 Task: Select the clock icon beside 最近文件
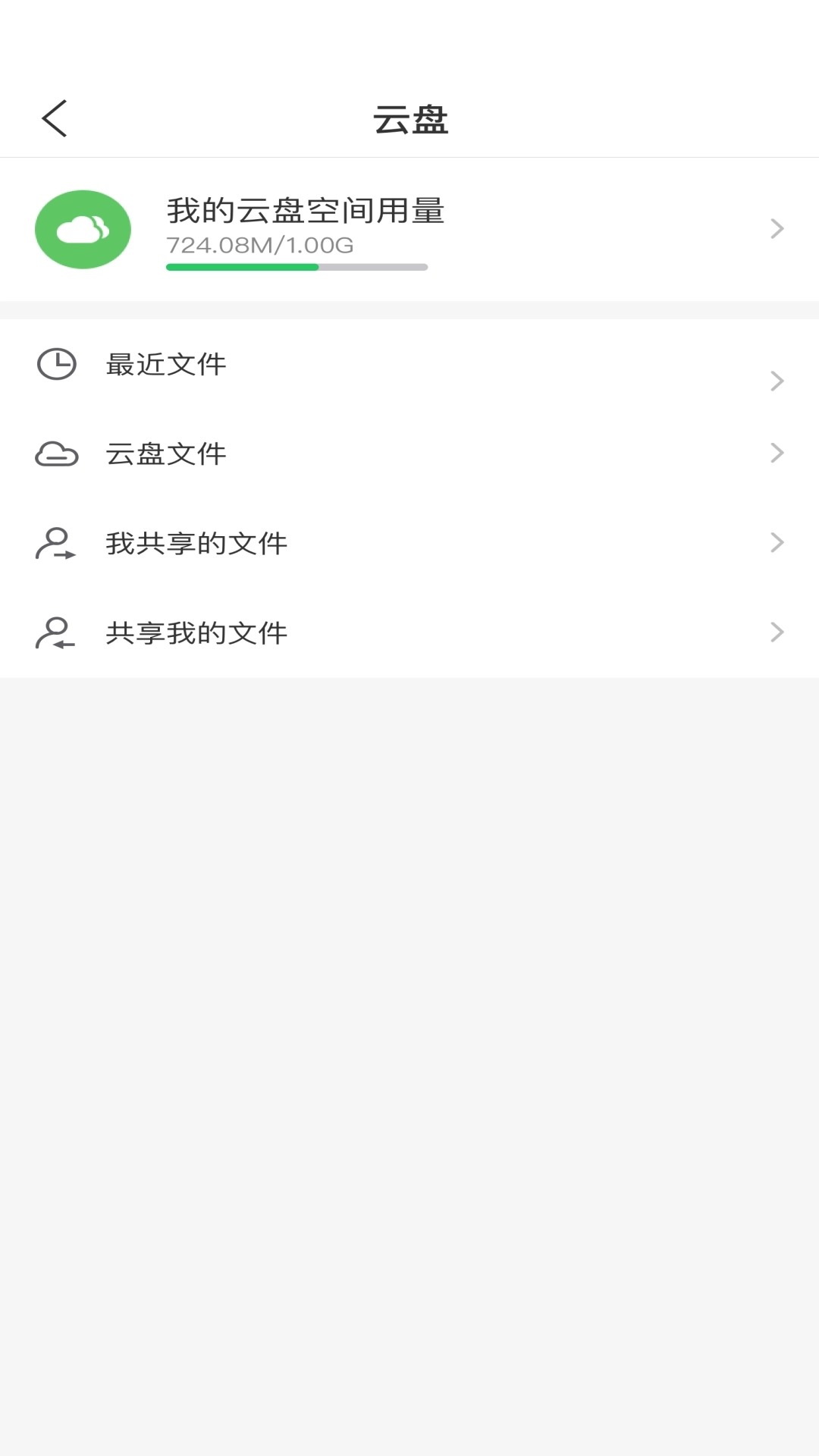pyautogui.click(x=56, y=363)
